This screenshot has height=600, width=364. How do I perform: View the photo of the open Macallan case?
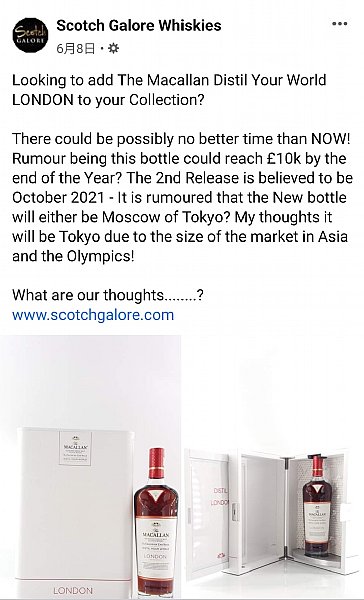tap(273, 467)
